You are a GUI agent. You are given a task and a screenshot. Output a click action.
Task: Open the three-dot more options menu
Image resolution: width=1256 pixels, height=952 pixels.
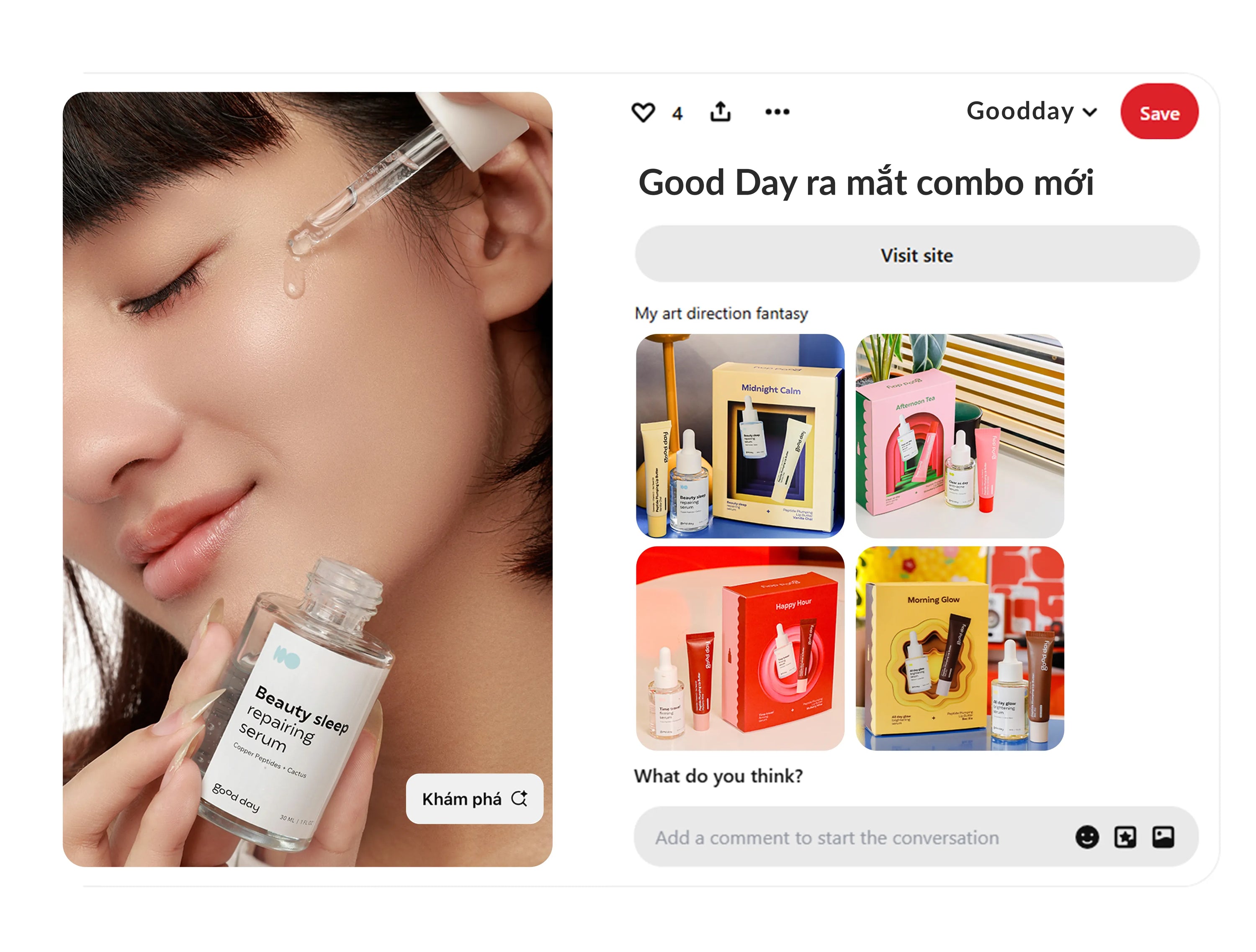[777, 112]
